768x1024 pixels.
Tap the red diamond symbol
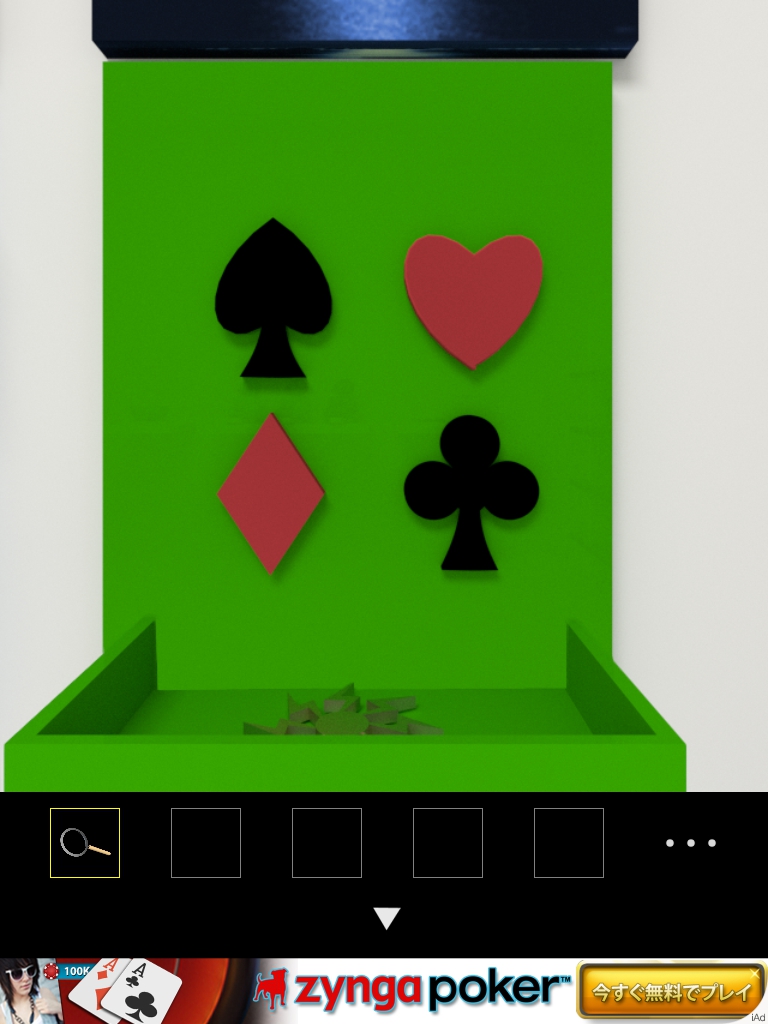pos(271,493)
